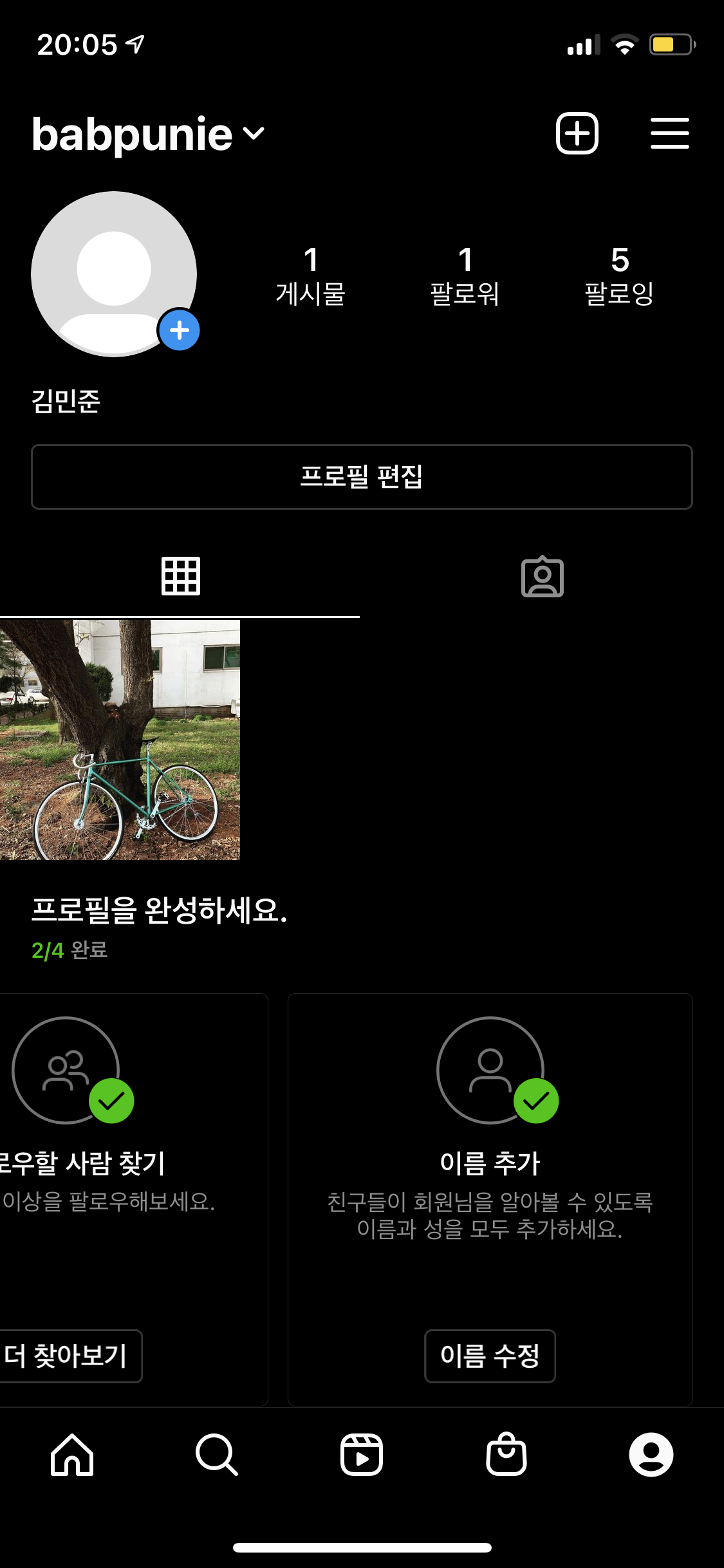Add a profile photo via blue plus
This screenshot has width=724, height=1568.
click(179, 330)
